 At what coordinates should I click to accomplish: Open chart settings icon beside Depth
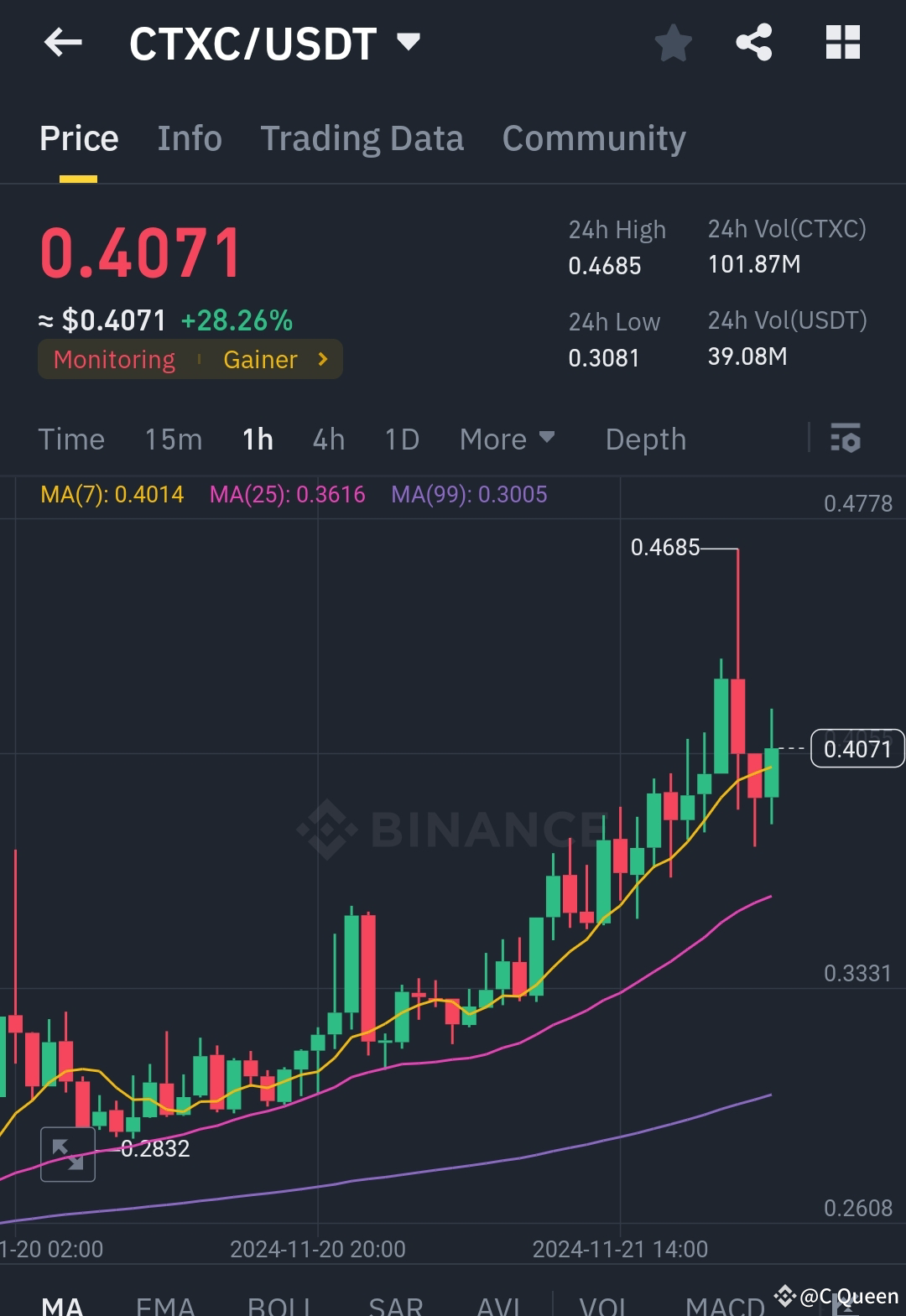click(846, 439)
